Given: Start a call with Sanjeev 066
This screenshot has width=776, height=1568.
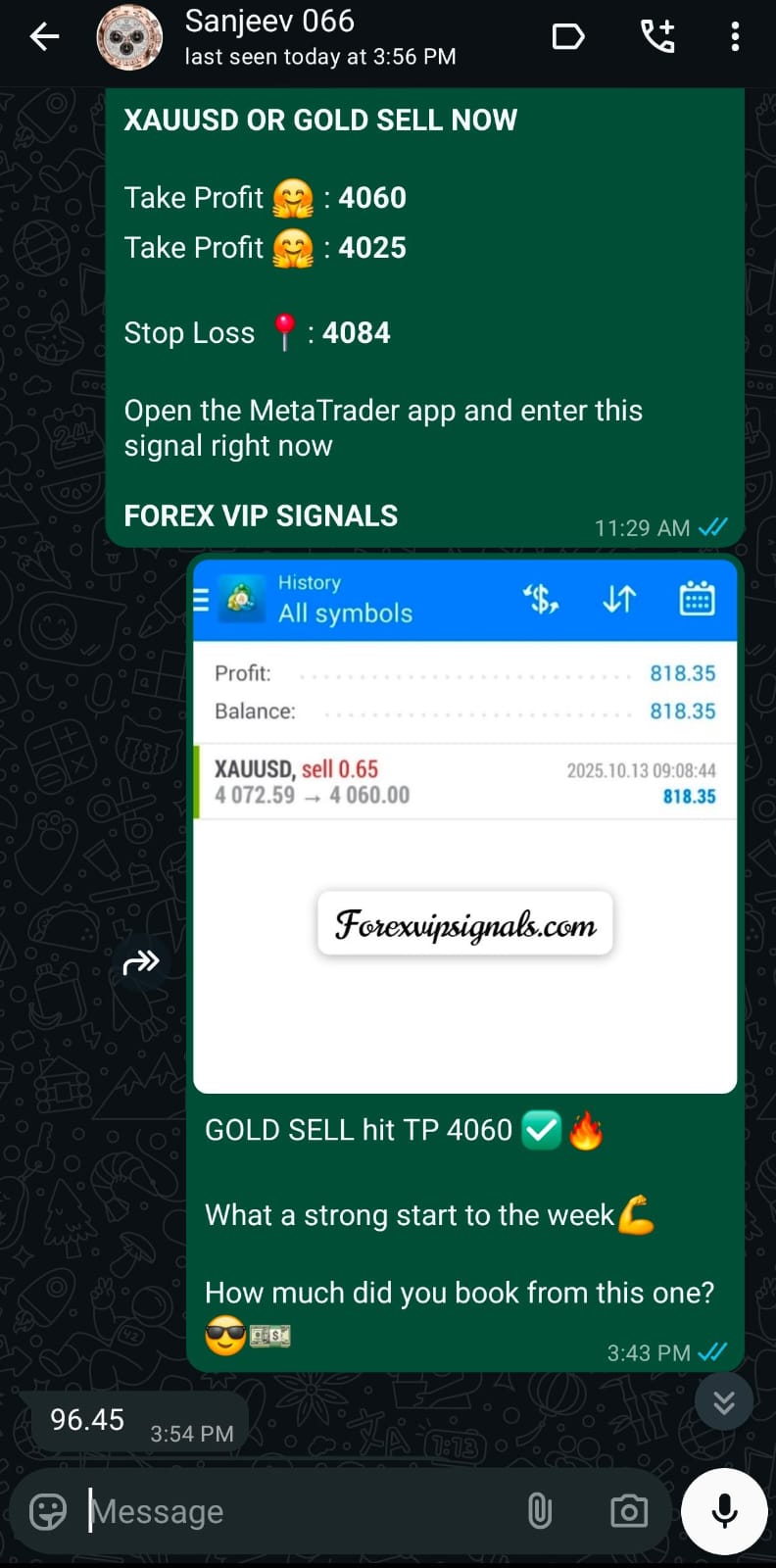Looking at the screenshot, I should click(657, 37).
